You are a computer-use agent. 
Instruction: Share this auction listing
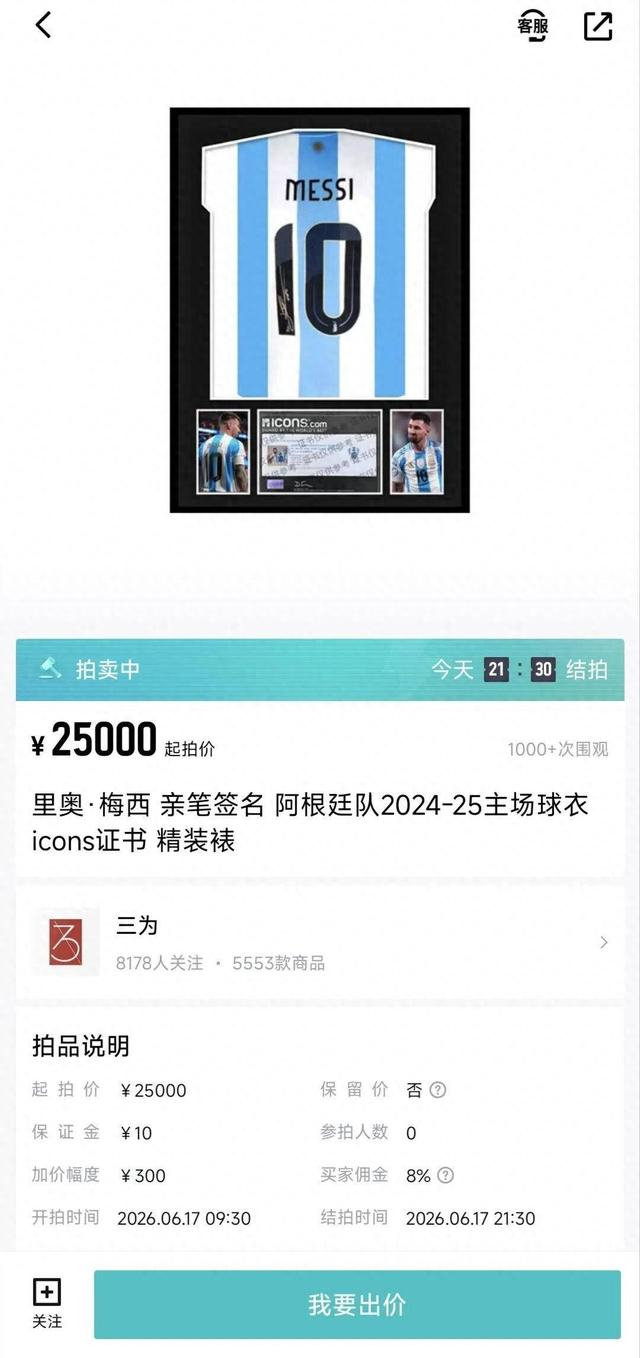pyautogui.click(x=598, y=26)
